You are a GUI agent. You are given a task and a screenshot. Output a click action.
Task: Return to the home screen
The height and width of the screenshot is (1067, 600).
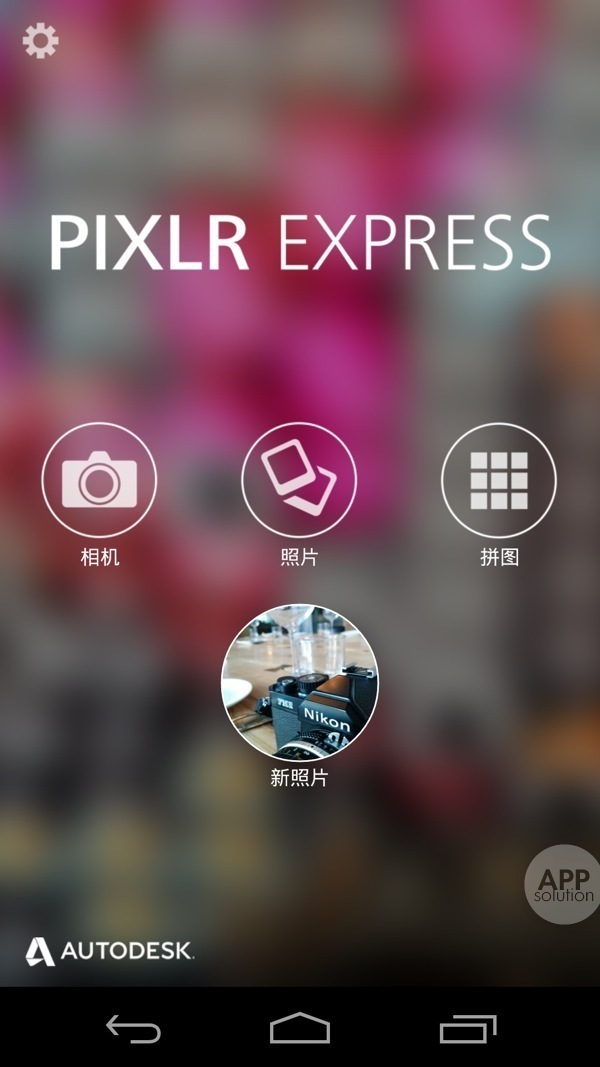pyautogui.click(x=300, y=1028)
